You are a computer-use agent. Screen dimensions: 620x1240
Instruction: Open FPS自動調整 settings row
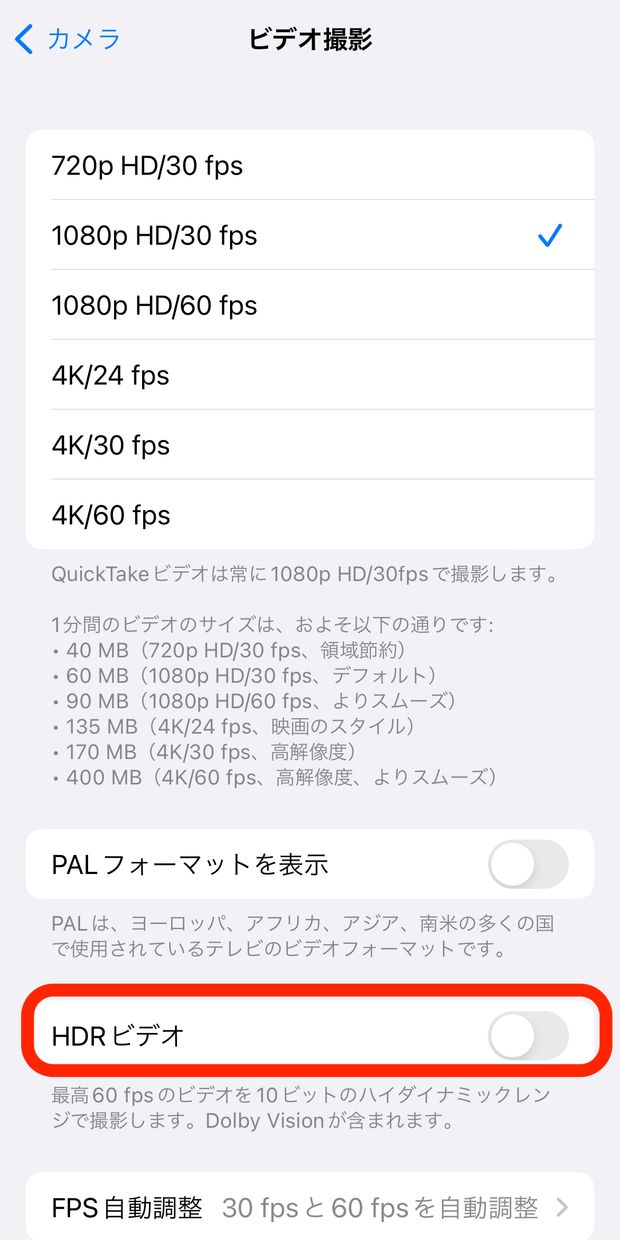coord(310,1207)
